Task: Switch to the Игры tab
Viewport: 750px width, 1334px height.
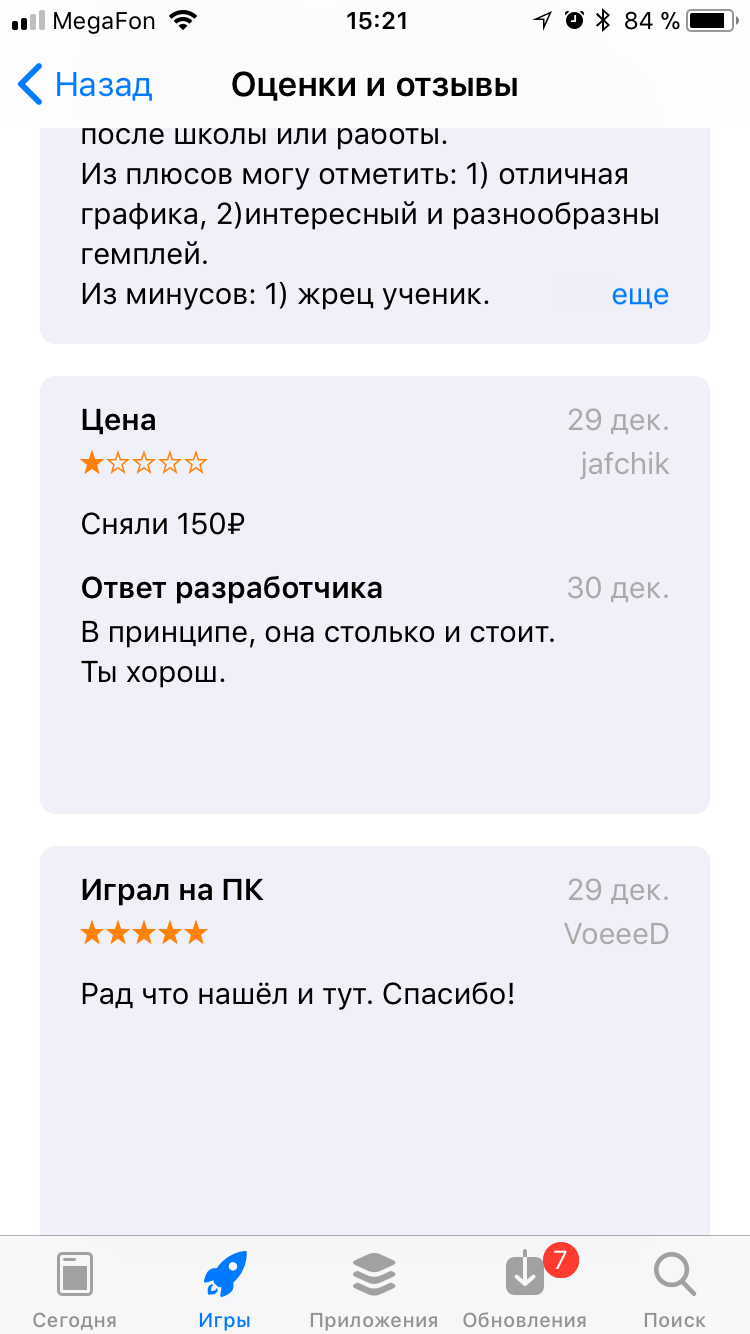Action: tap(224, 1288)
